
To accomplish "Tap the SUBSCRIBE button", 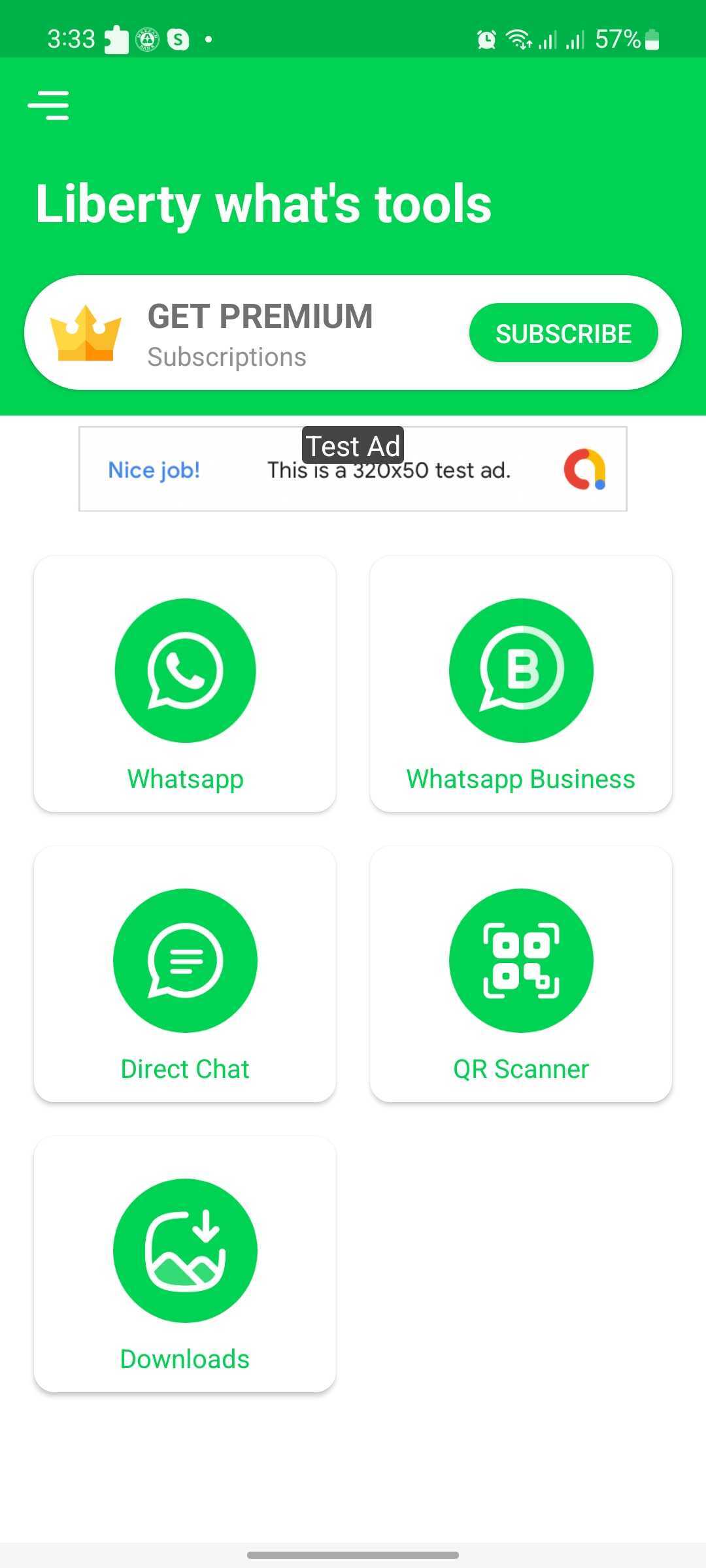I will click(563, 333).
